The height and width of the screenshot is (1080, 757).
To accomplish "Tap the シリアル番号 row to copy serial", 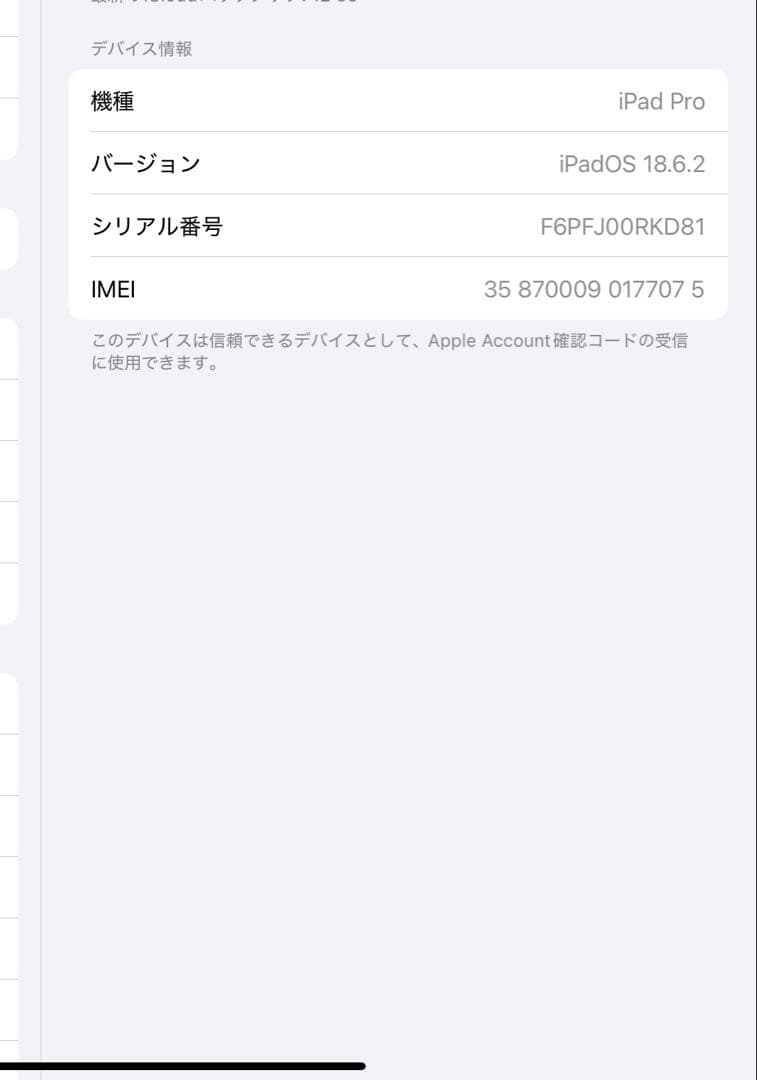I will tap(396, 227).
